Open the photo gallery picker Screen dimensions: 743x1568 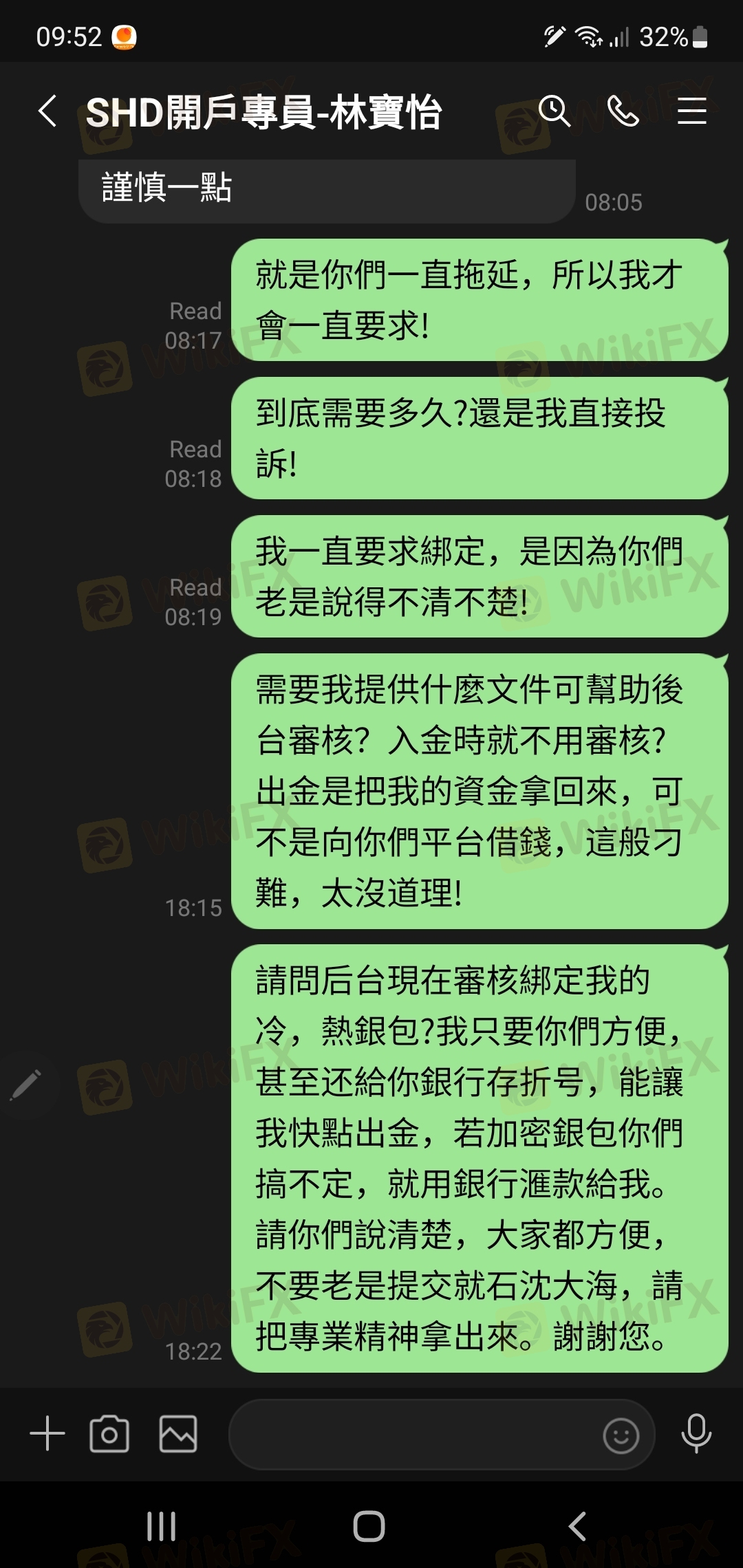[x=178, y=1434]
